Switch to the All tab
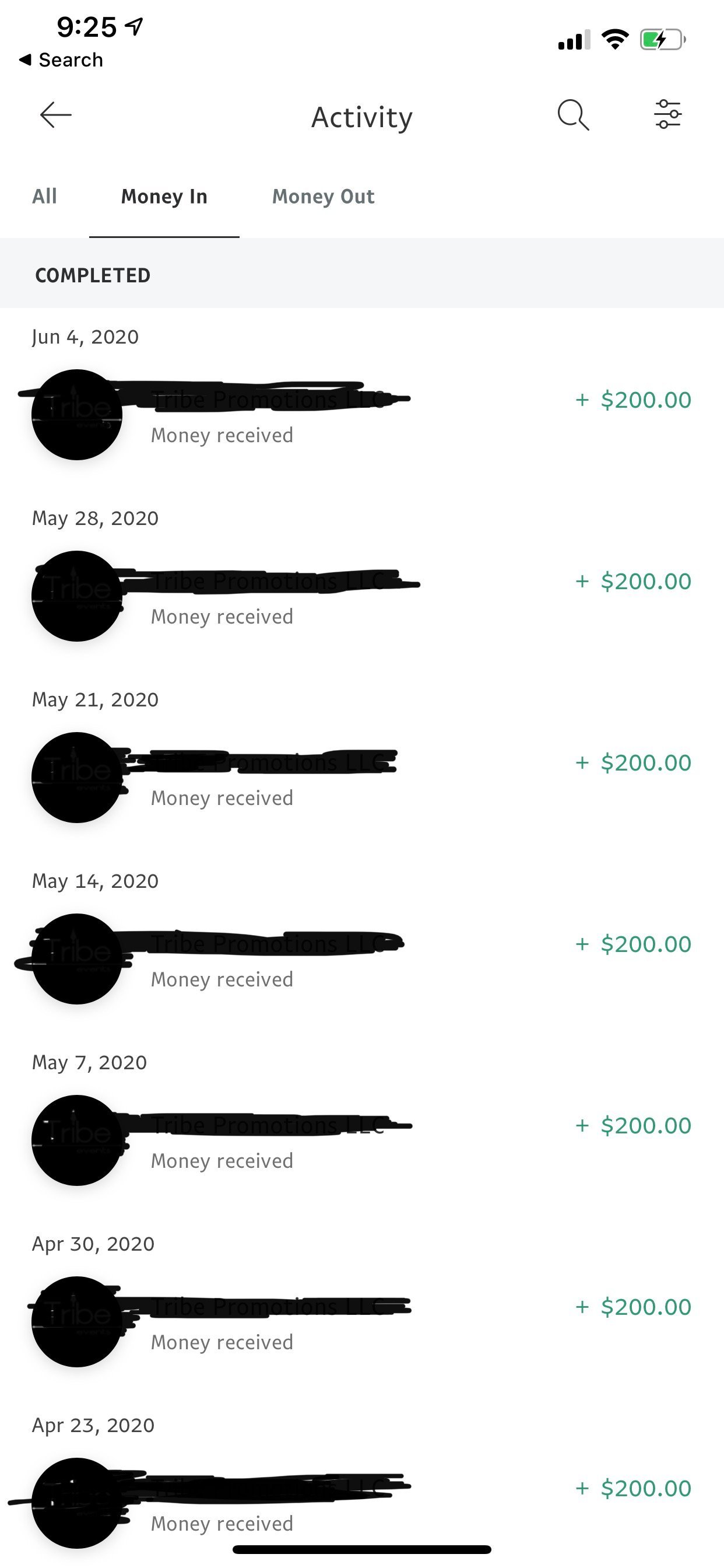This screenshot has width=724, height=1568. (x=44, y=197)
